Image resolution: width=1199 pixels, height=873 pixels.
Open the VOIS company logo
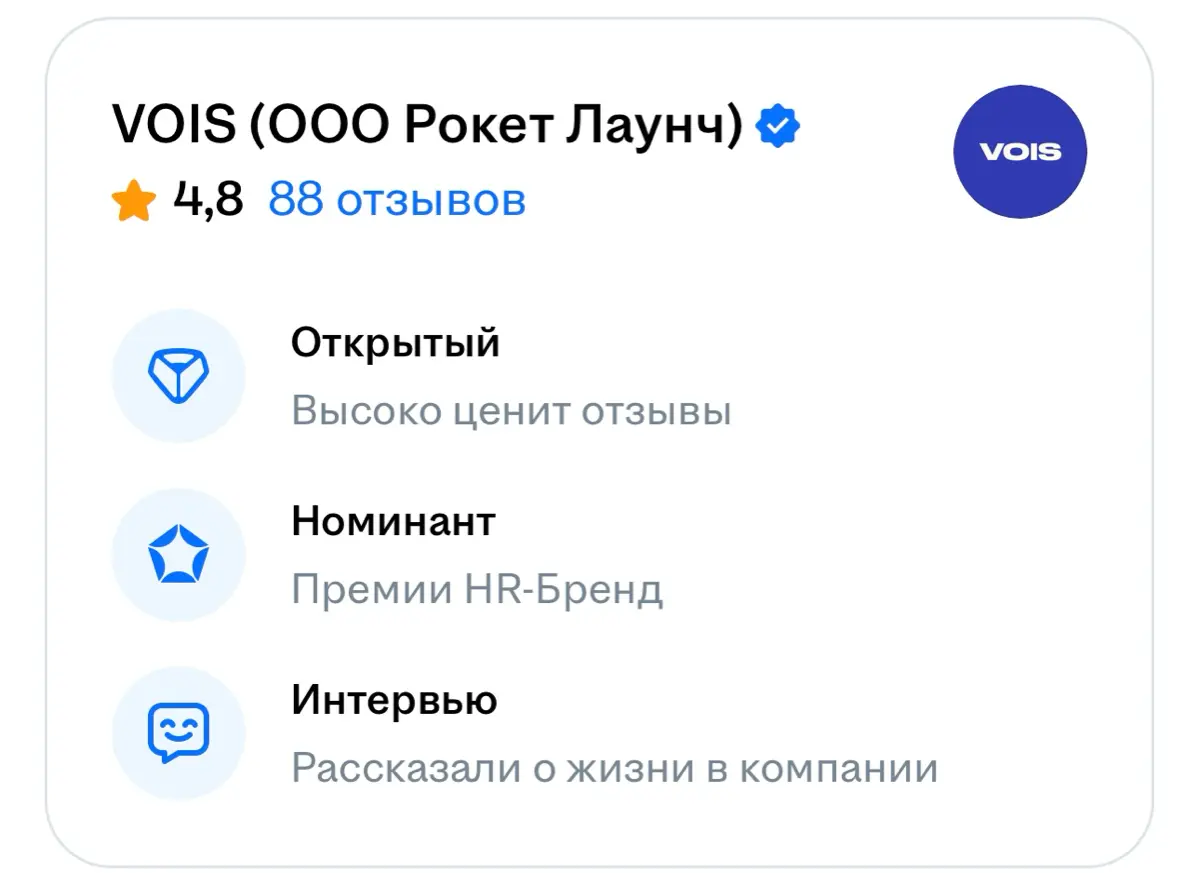coord(1020,152)
